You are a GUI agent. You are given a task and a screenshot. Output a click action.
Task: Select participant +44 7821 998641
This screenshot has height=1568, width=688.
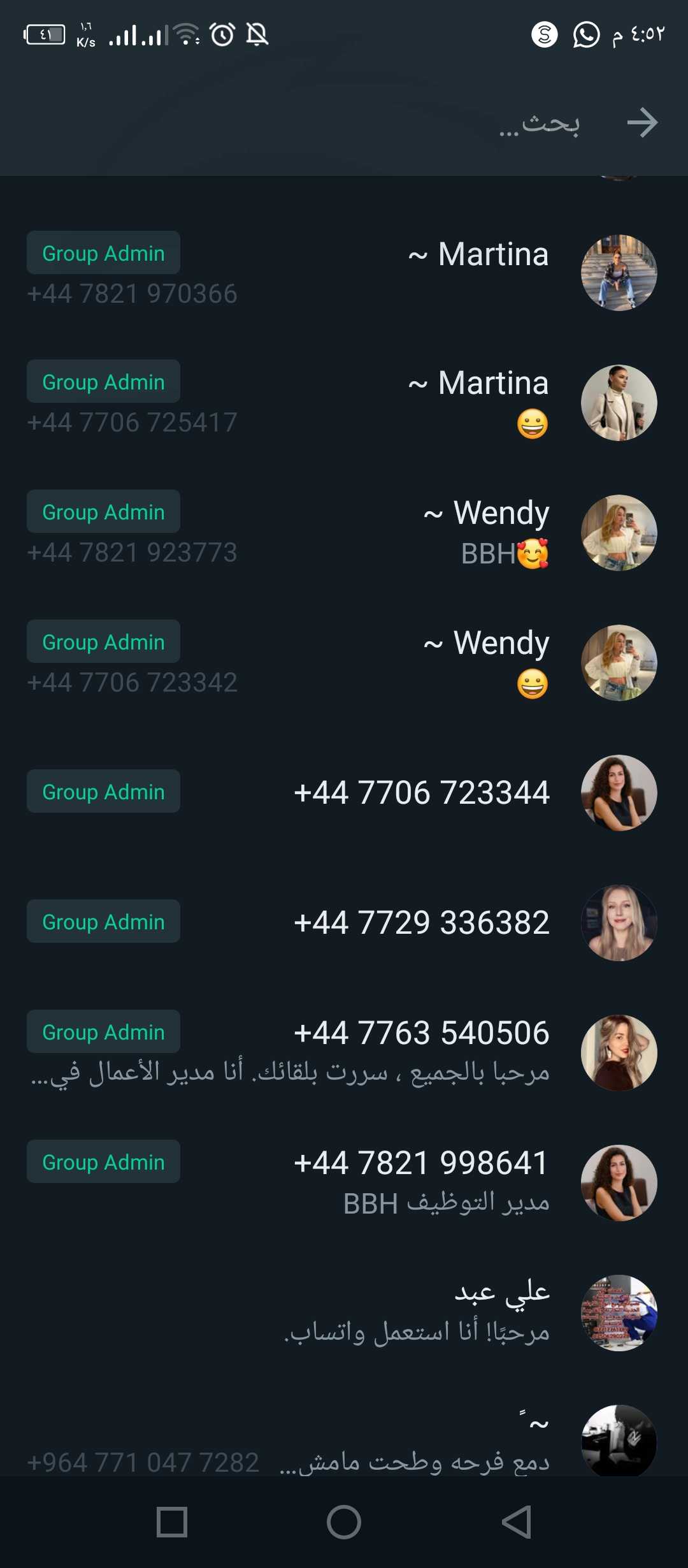pyautogui.click(x=344, y=1183)
